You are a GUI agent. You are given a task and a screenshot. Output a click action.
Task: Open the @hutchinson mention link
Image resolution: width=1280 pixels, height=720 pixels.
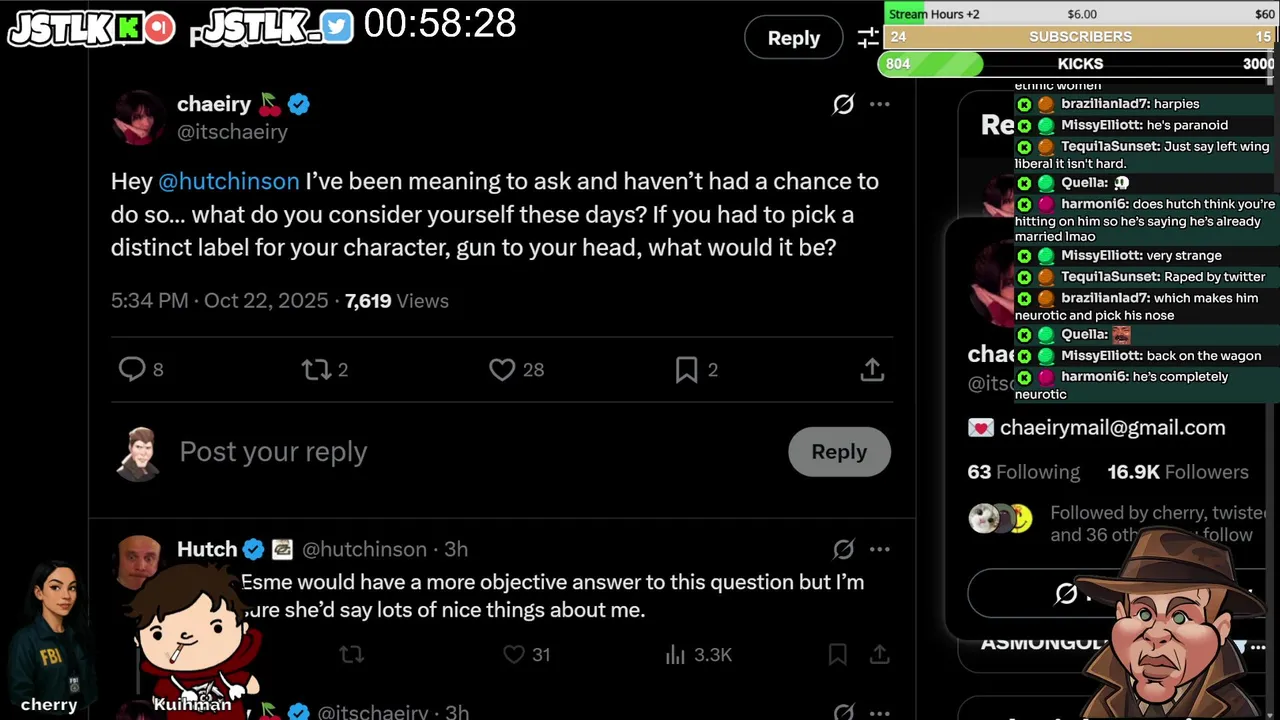point(229,181)
